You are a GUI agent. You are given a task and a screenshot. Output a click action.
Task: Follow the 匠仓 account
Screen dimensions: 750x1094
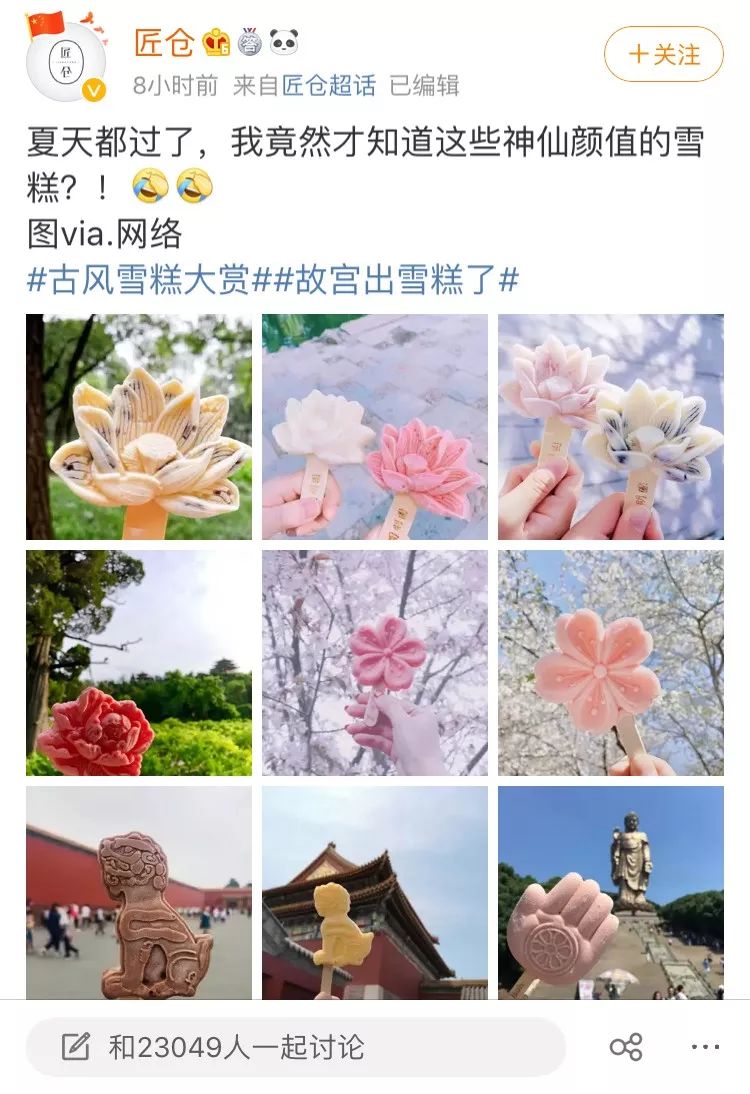(x=663, y=54)
